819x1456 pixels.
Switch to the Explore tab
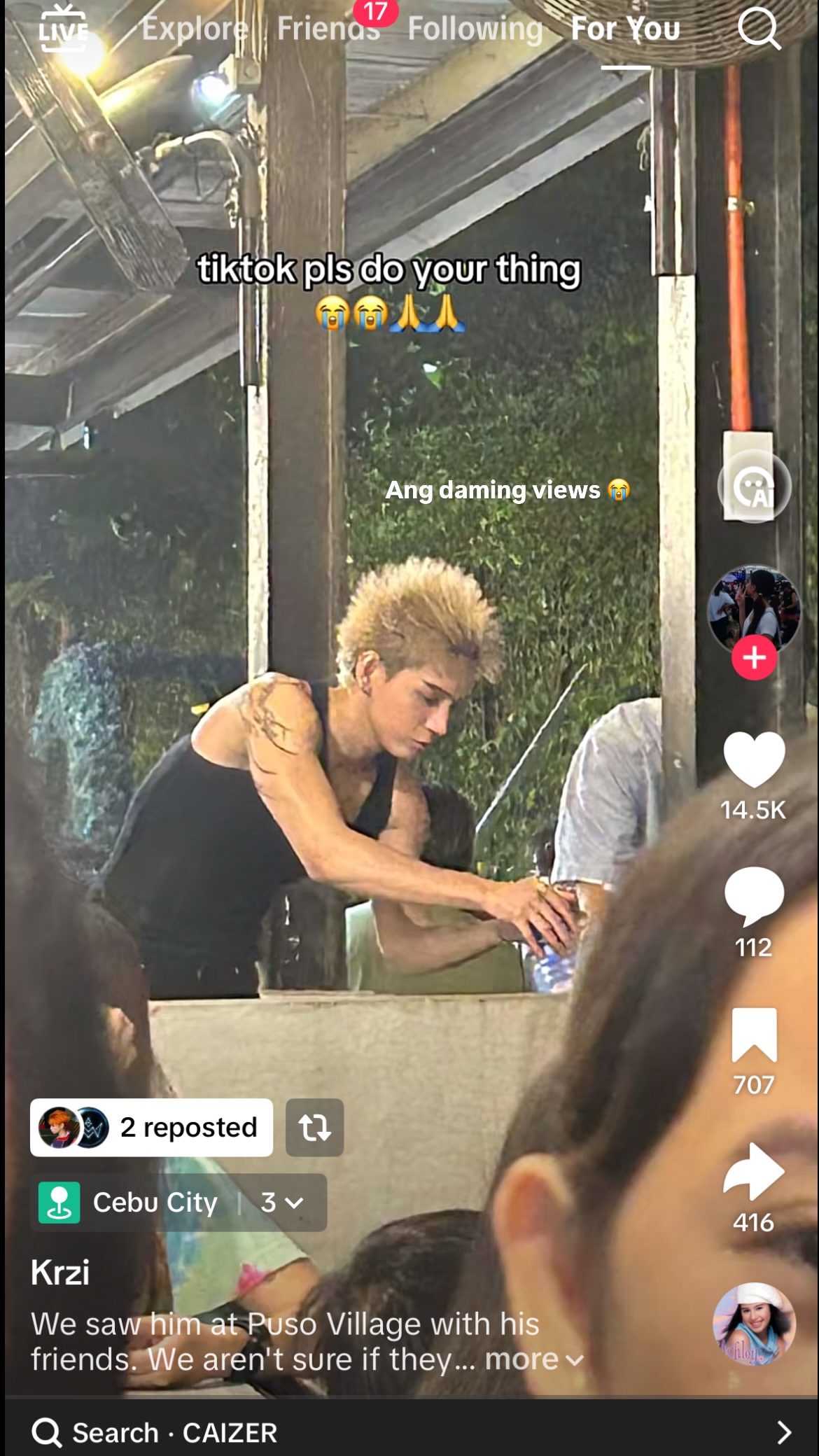click(x=195, y=29)
